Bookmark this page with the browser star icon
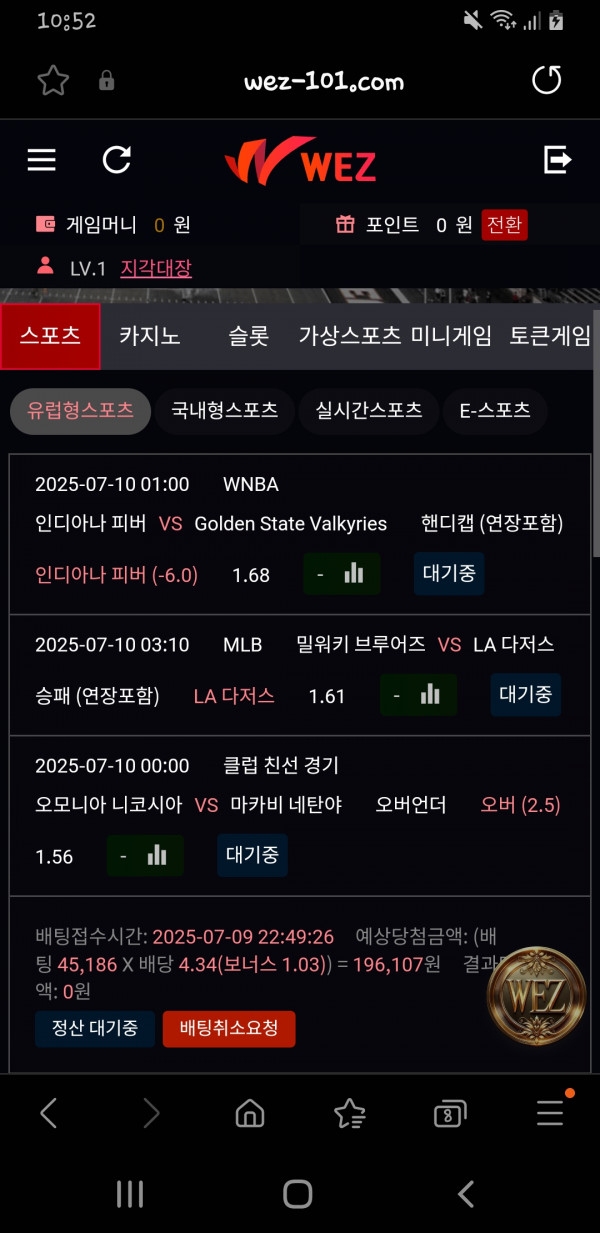 53,81
